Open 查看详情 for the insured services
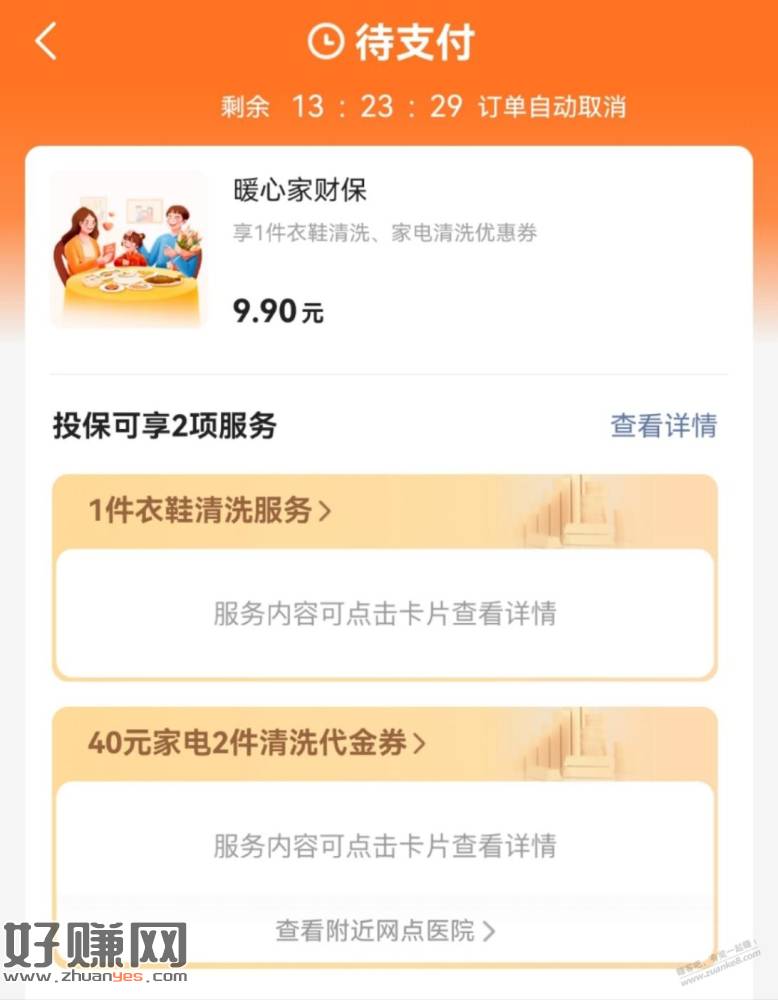This screenshot has width=778, height=1000. pyautogui.click(x=663, y=426)
